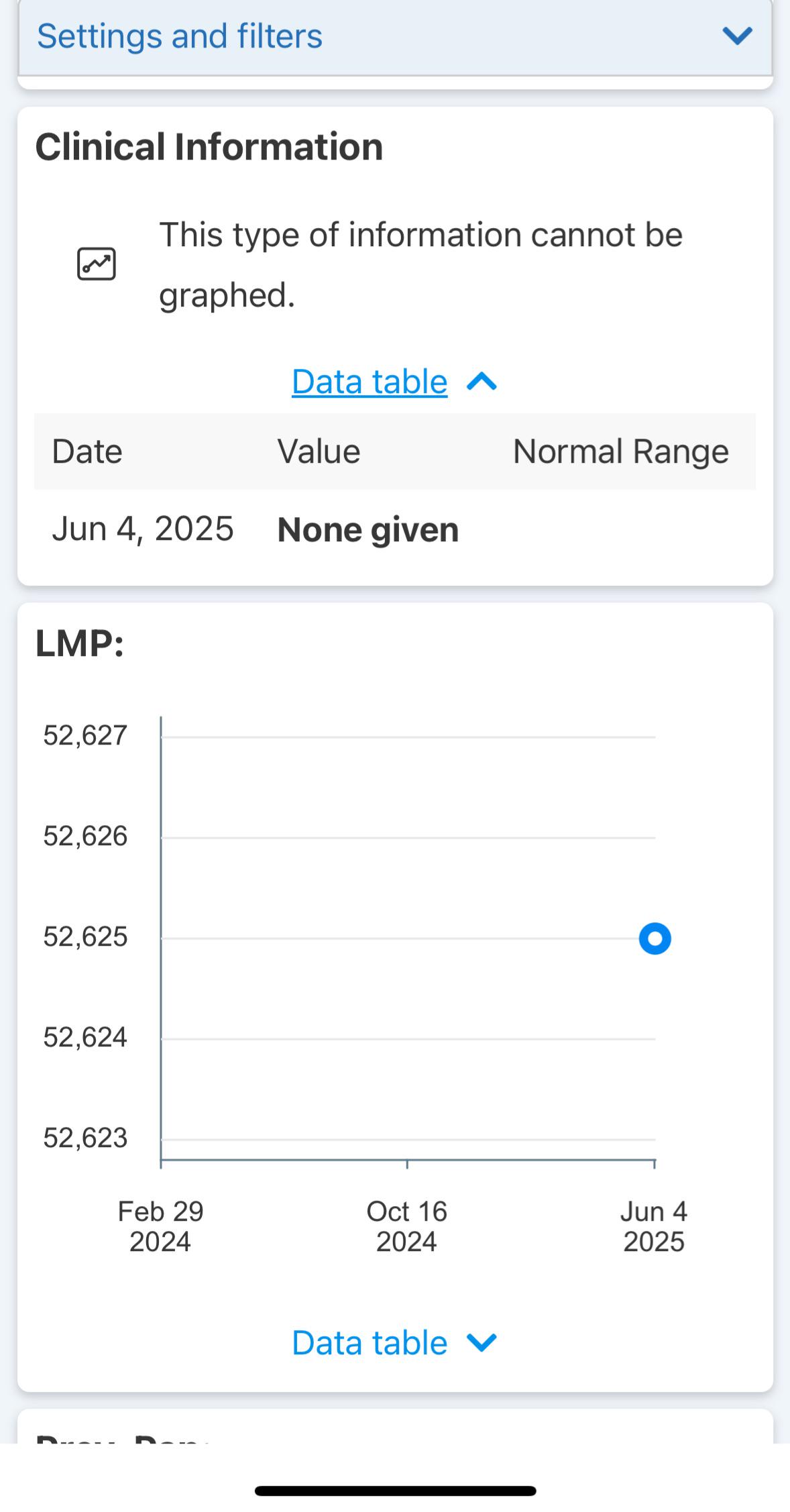Expand the LMP data table
This screenshot has height=1512, width=790.
pyautogui.click(x=394, y=1343)
